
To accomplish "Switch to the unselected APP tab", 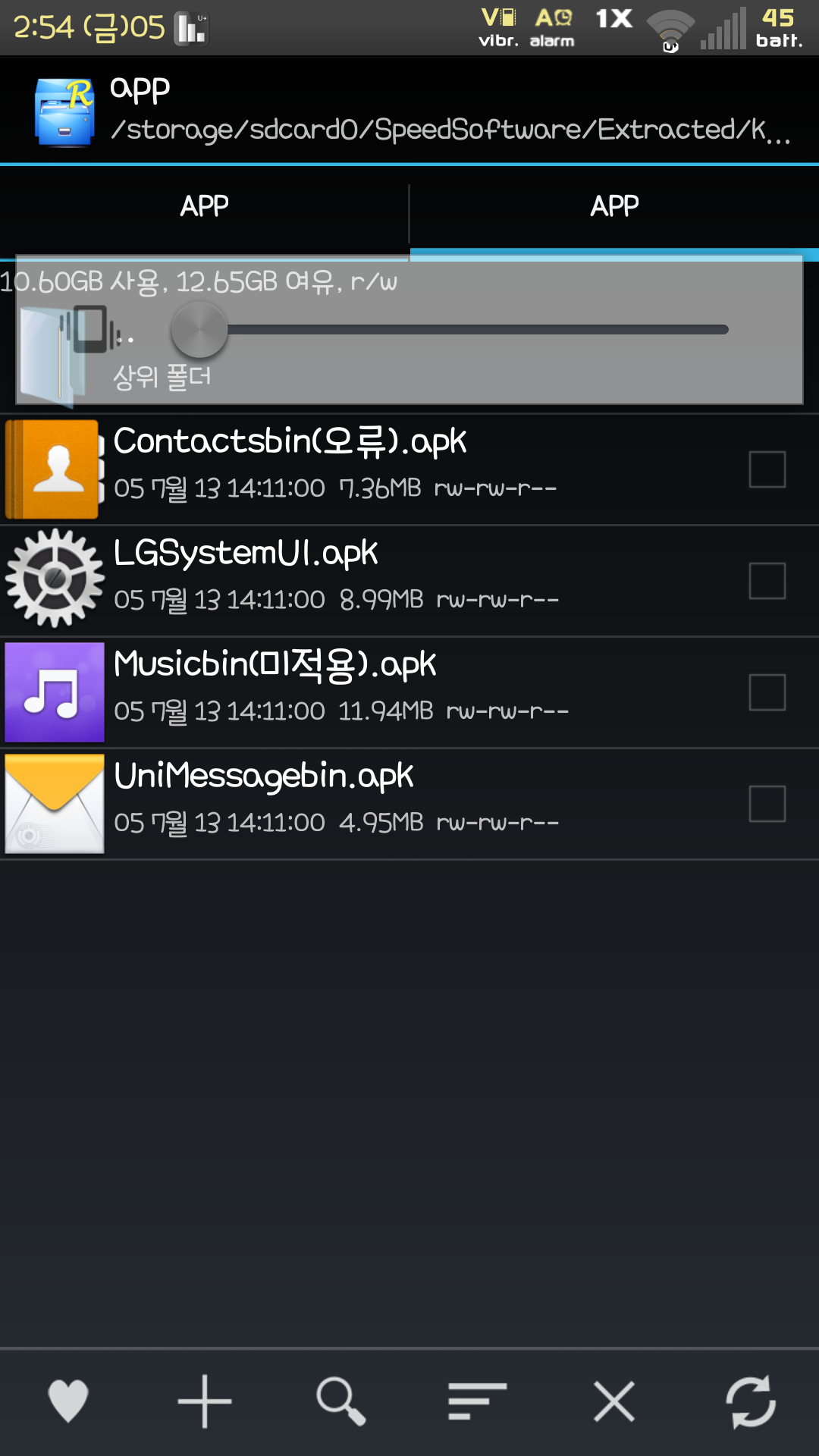I will point(204,206).
